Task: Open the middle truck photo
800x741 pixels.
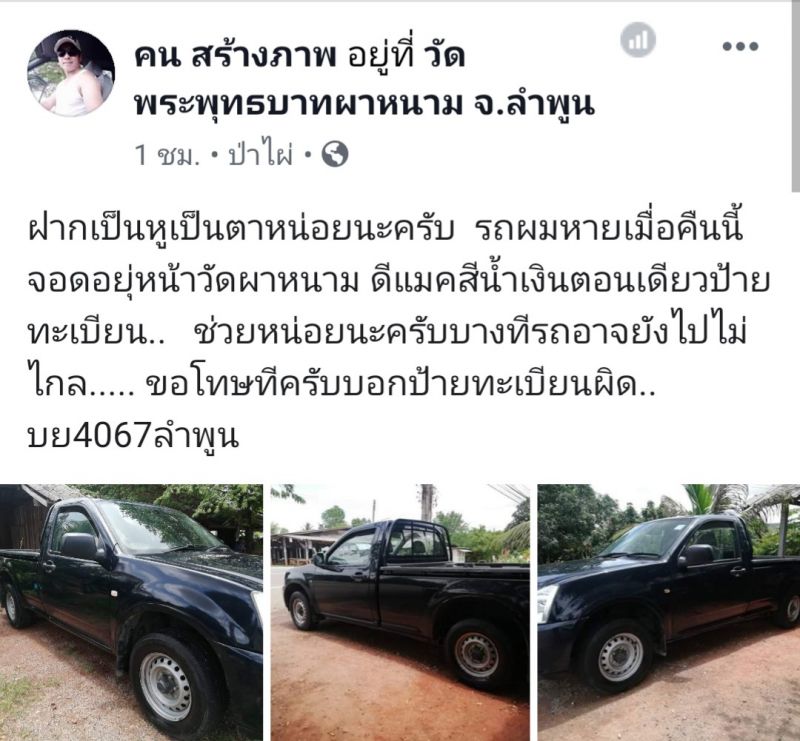Action: tap(400, 610)
